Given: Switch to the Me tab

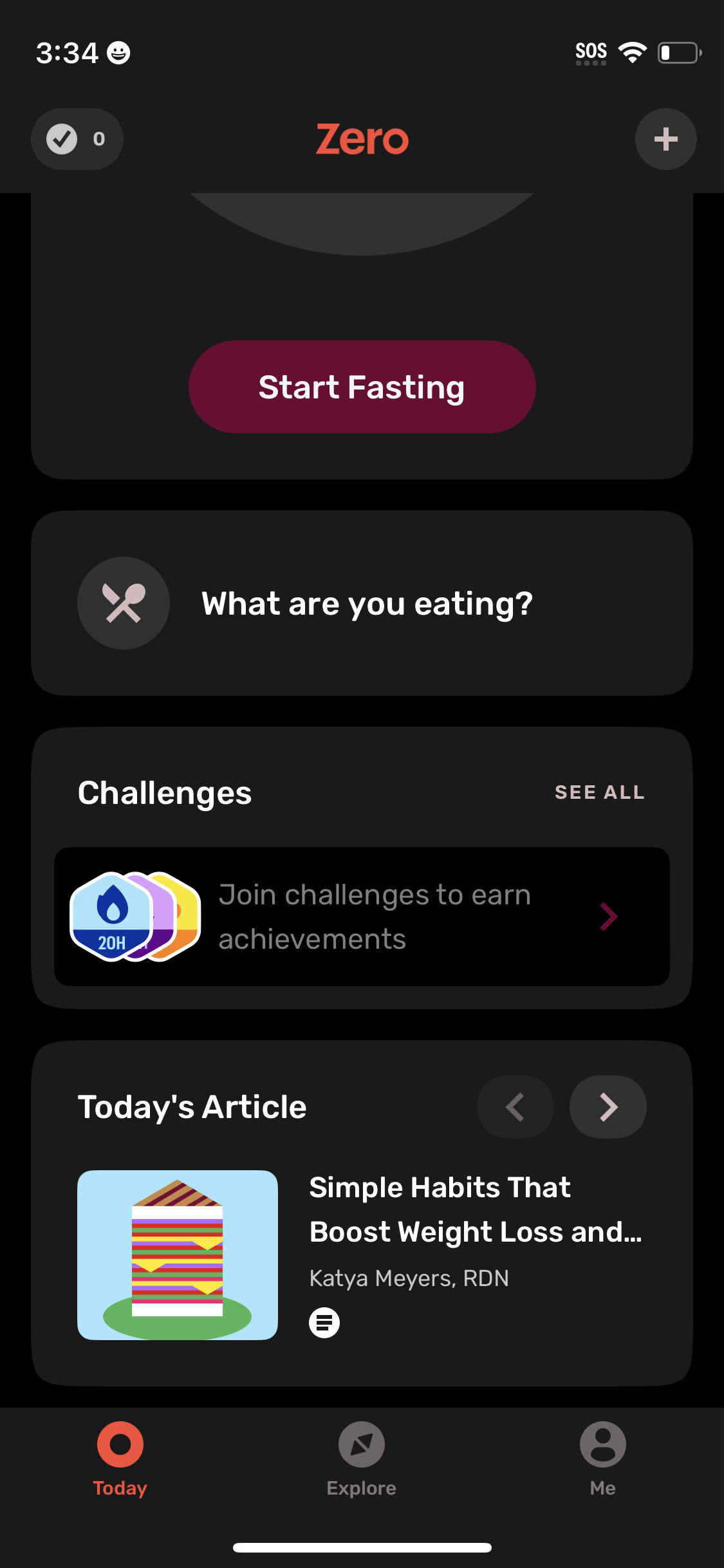Looking at the screenshot, I should pyautogui.click(x=602, y=1461).
